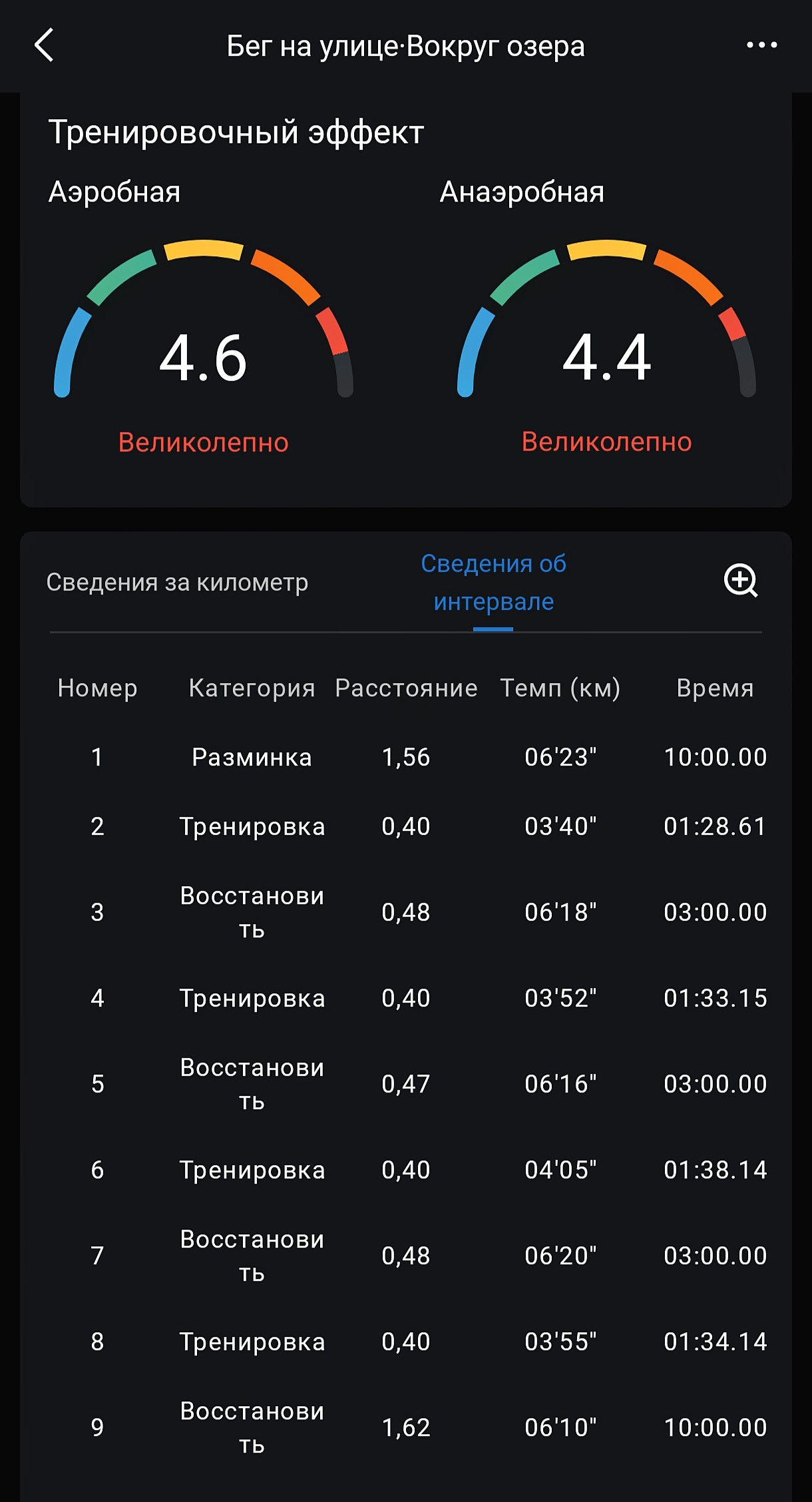Select the Сведения об интервале tab
Screen dimensions: 812x1502
pyautogui.click(x=493, y=583)
